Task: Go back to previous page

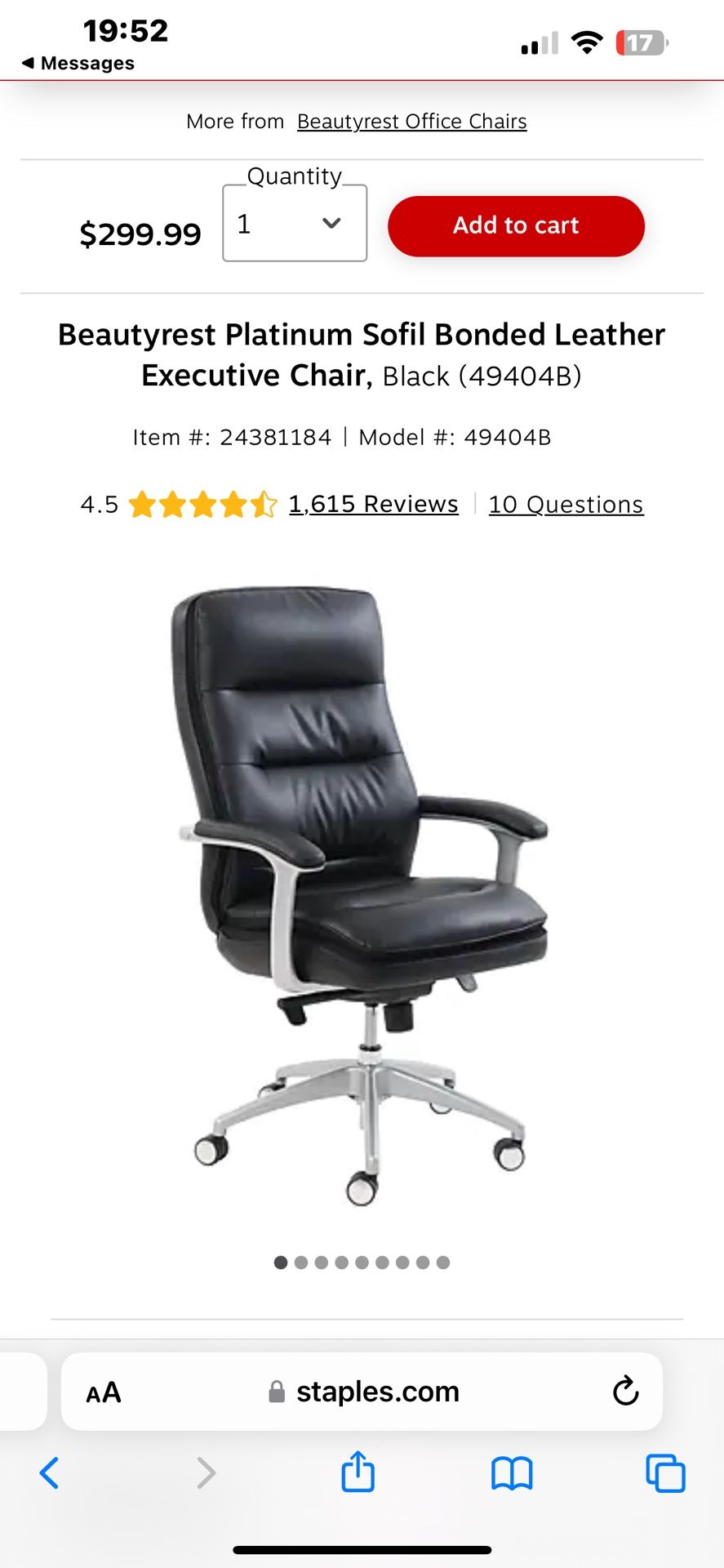Action: coord(49,1473)
